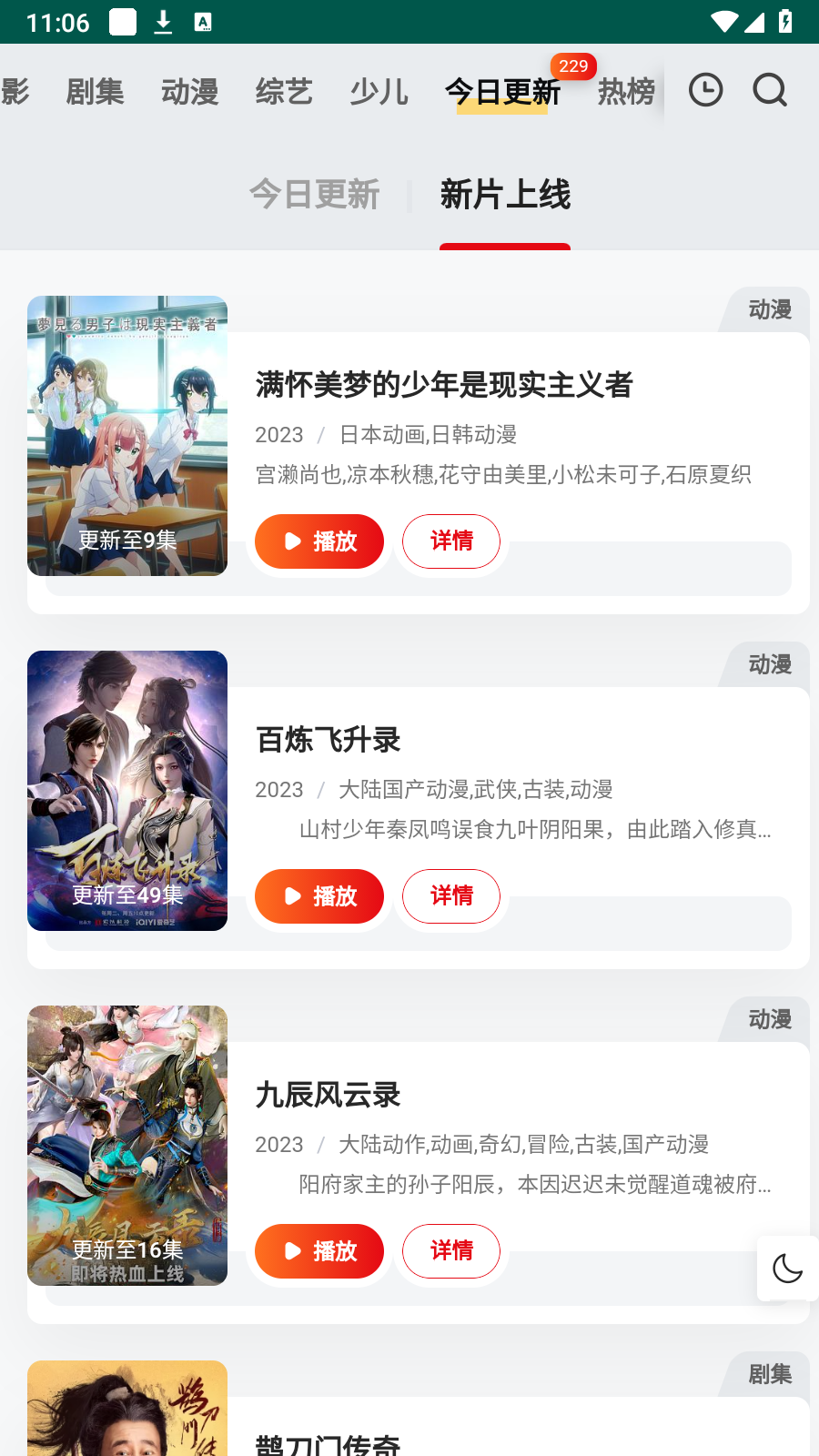Viewport: 819px width, 1456px height.
Task: Open the watch history clock icon
Action: [x=705, y=90]
